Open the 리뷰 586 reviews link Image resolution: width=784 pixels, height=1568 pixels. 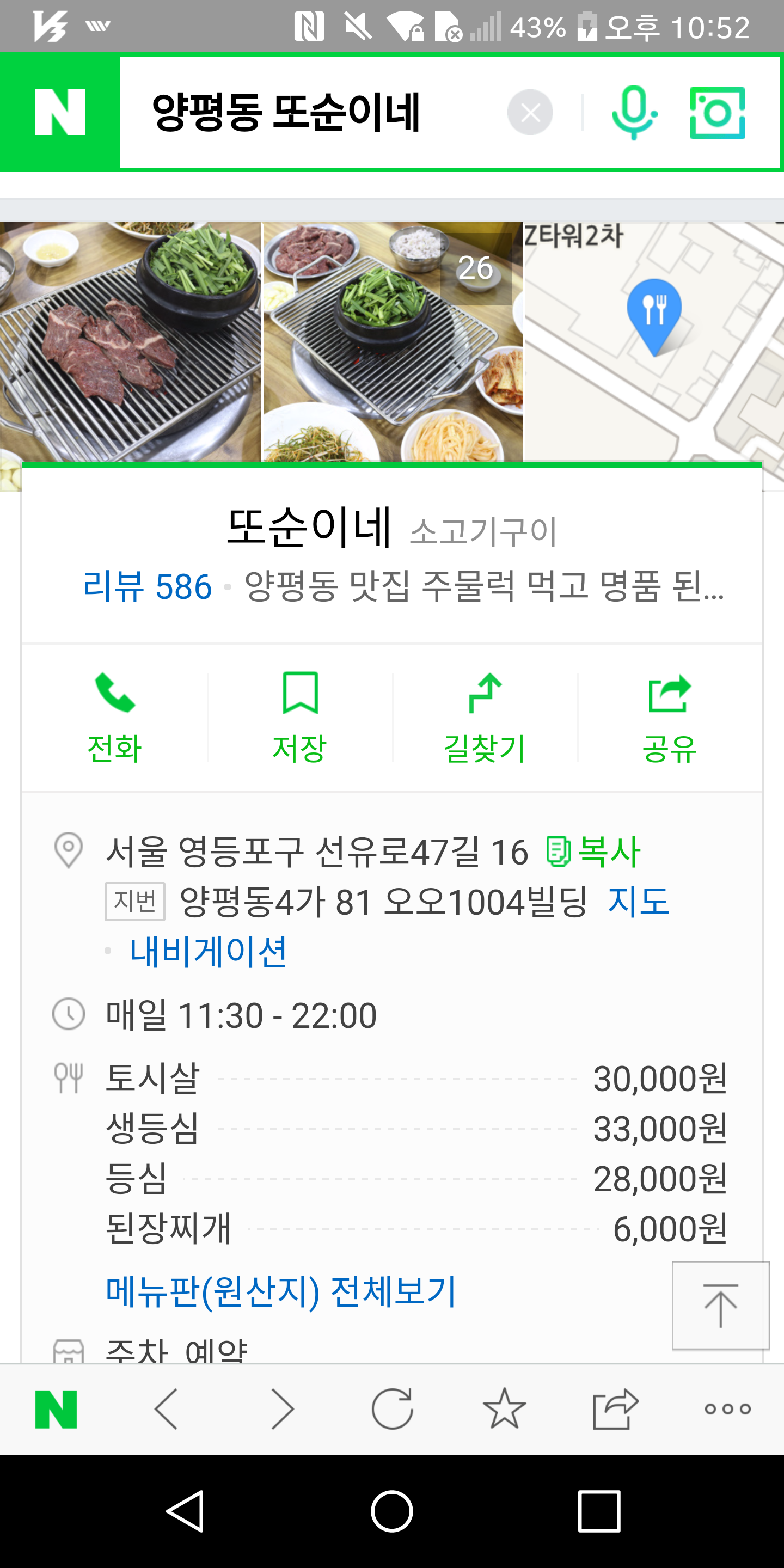point(148,587)
